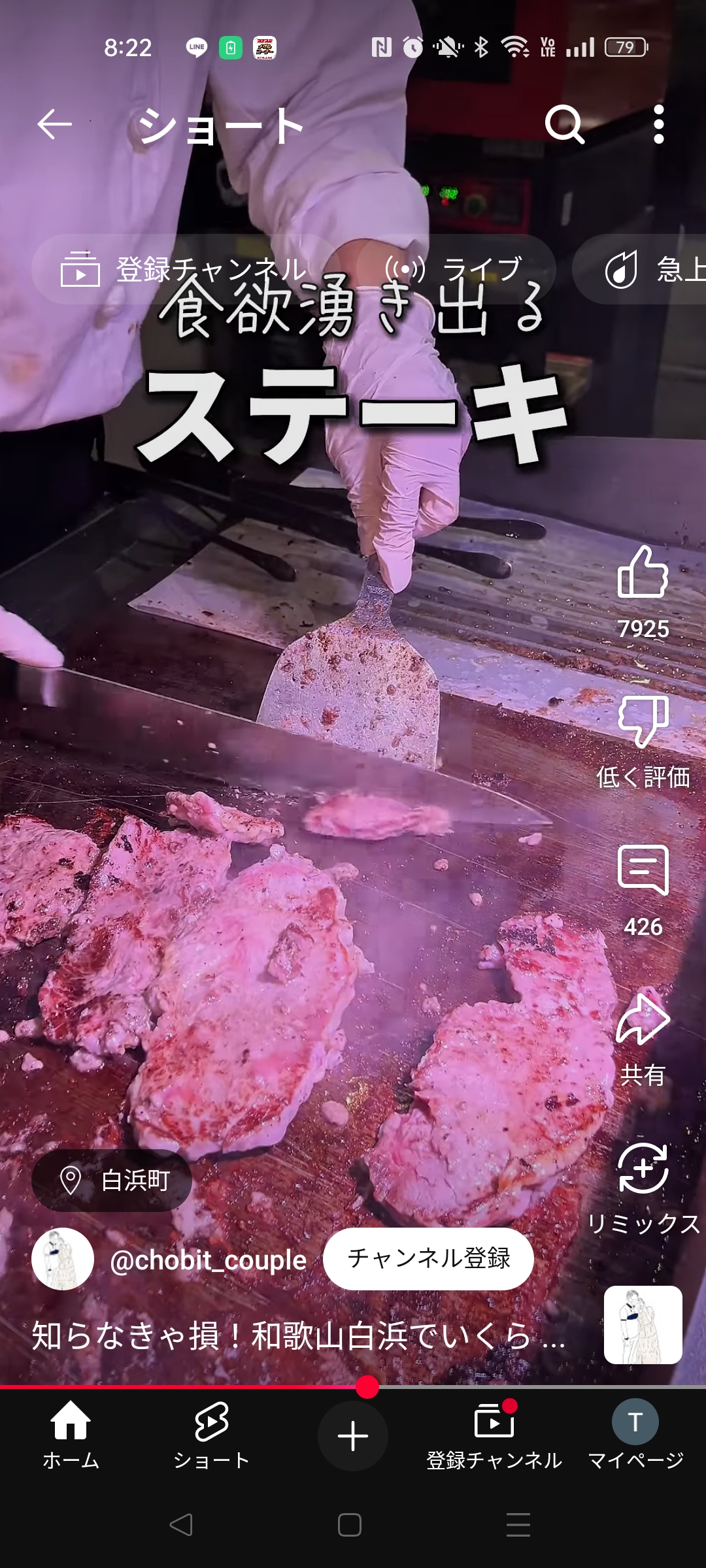Screen dimensions: 706x1568
Task: Open the comments with 426 replies
Action: (x=643, y=871)
